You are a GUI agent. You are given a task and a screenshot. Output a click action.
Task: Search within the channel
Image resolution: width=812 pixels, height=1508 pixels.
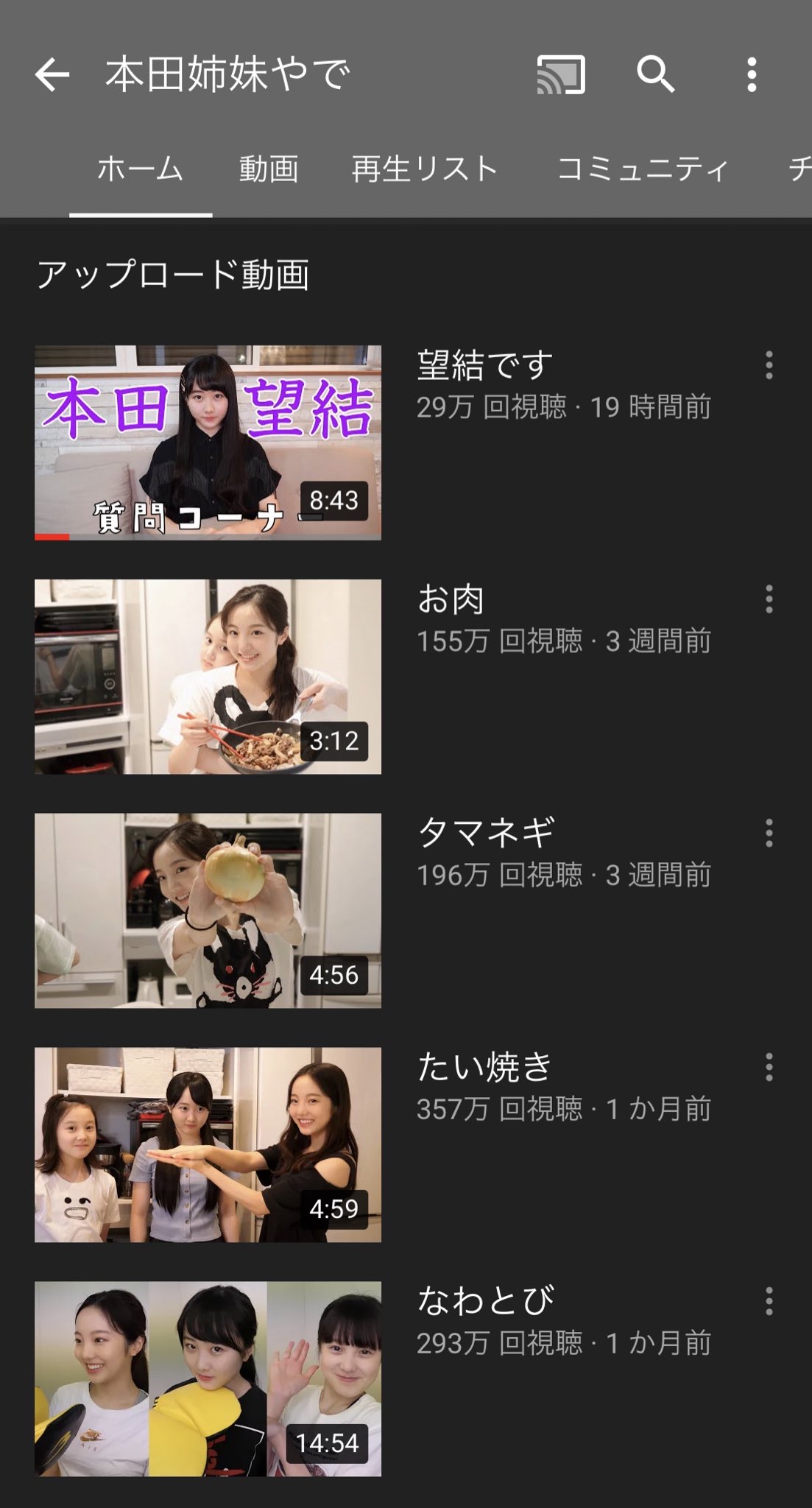(655, 74)
